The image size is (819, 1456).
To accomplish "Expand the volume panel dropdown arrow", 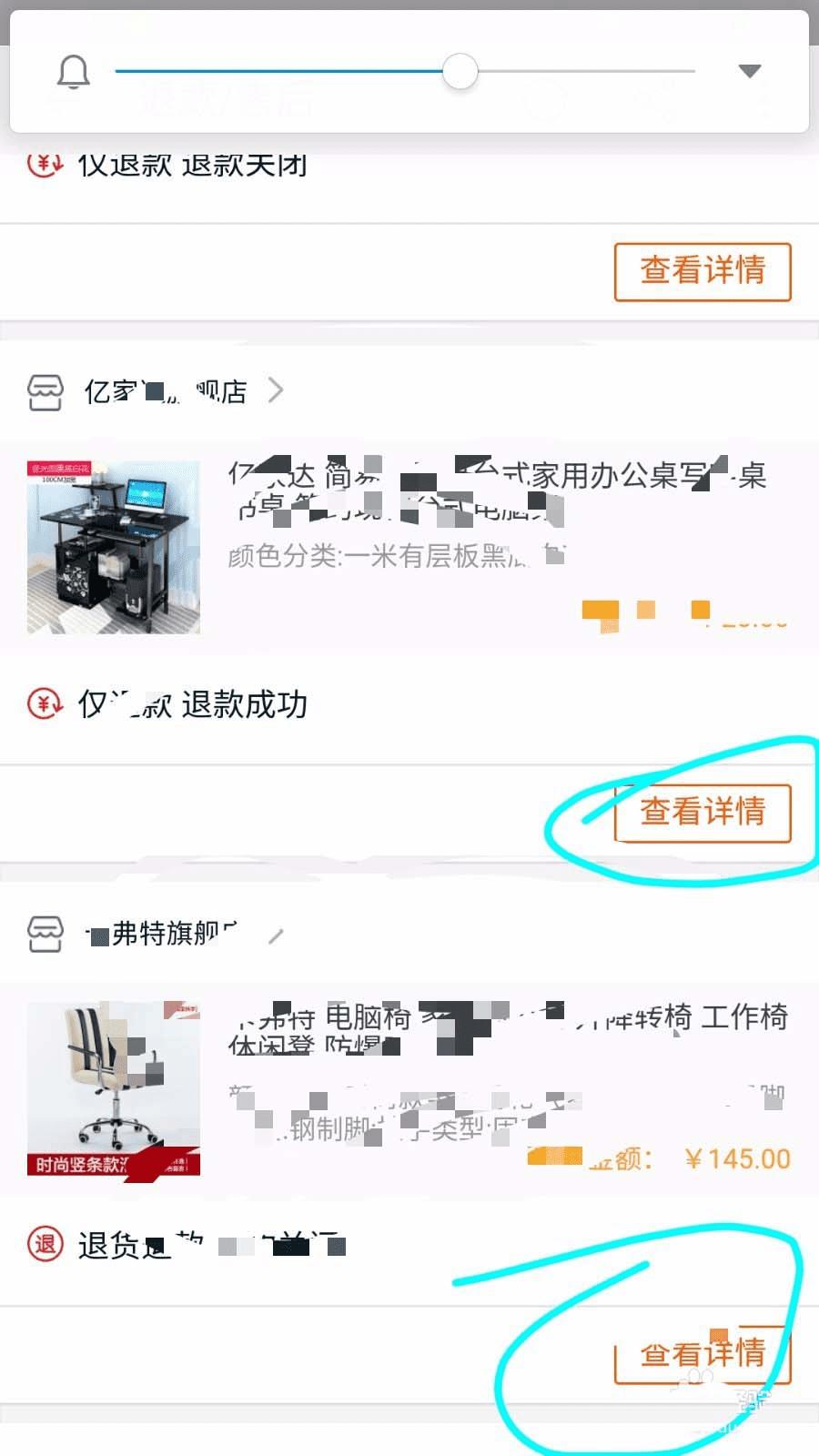I will (x=749, y=71).
